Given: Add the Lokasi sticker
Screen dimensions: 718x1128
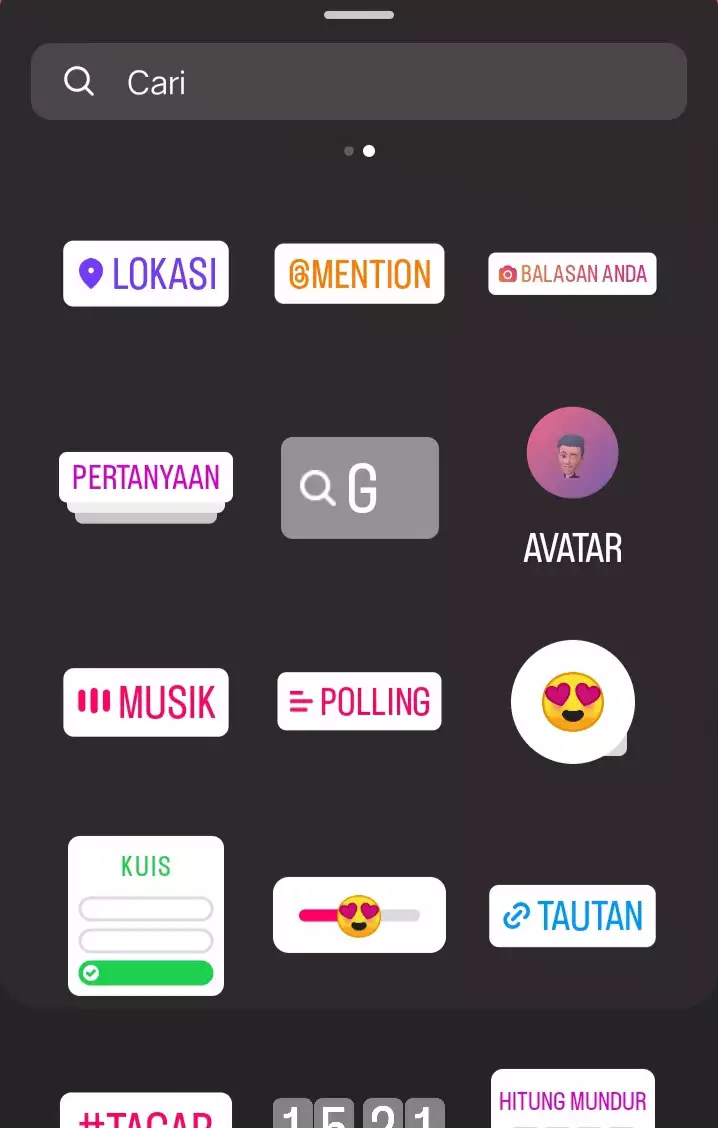Looking at the screenshot, I should point(146,273).
